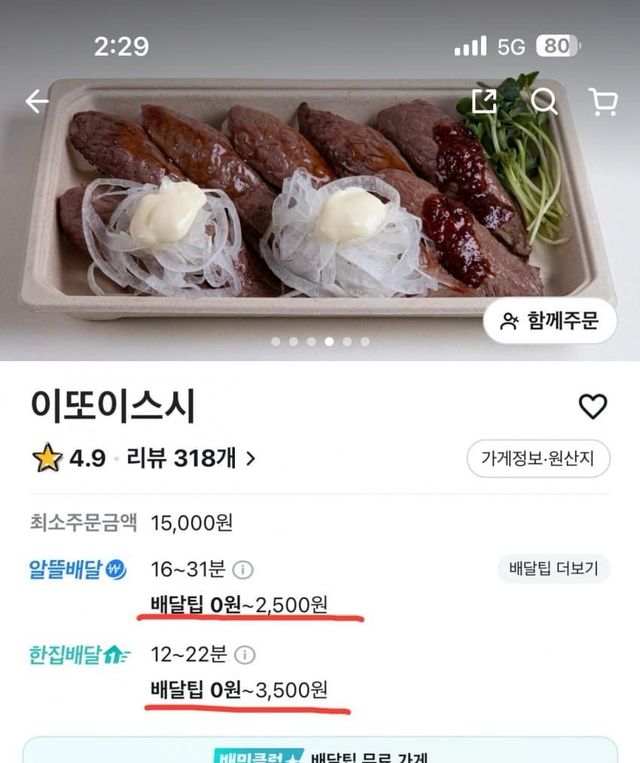Add 이또이스시 to favorites with the heart
The width and height of the screenshot is (640, 763).
tap(593, 406)
